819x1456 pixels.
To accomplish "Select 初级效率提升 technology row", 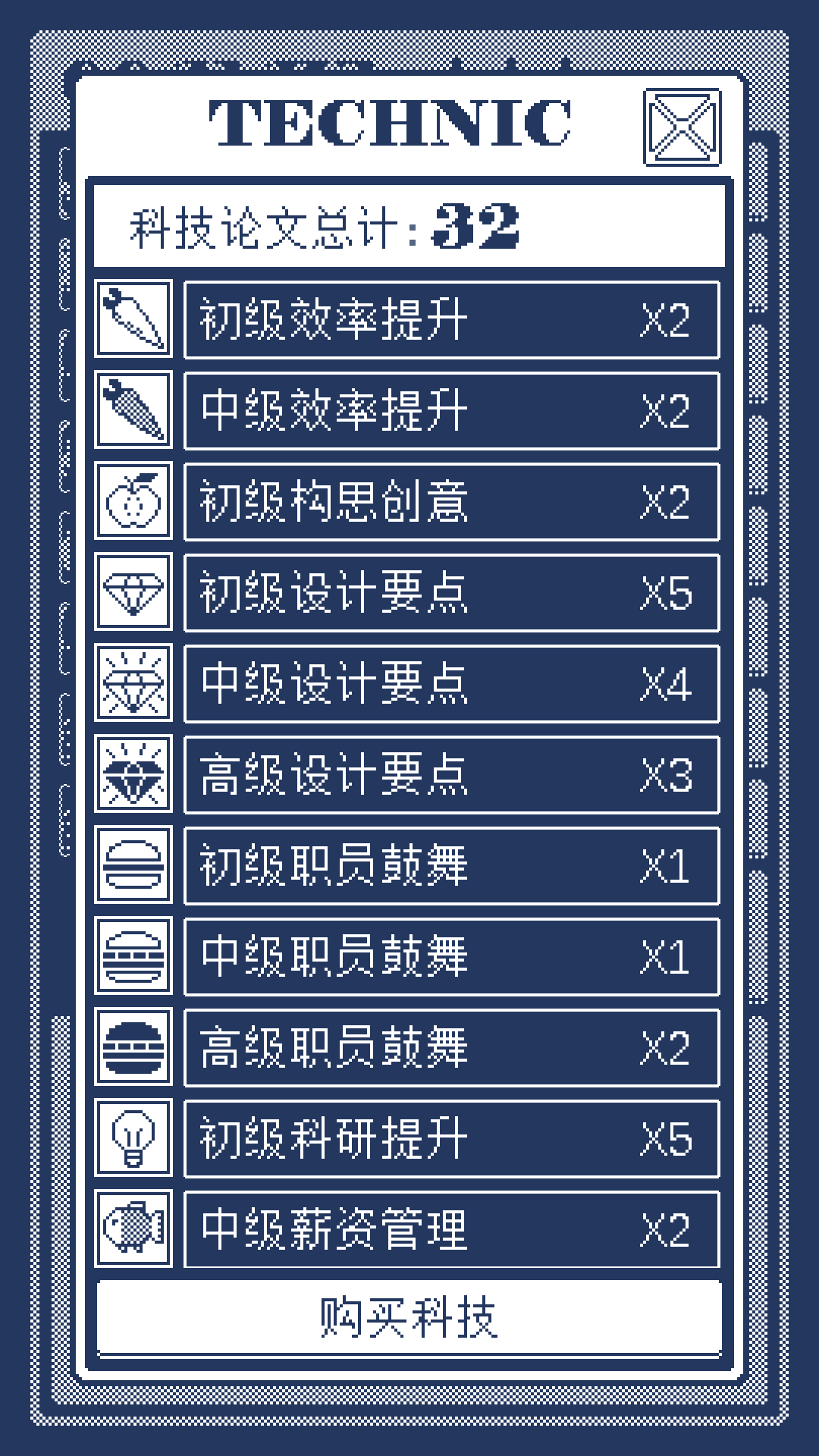I will [x=451, y=320].
